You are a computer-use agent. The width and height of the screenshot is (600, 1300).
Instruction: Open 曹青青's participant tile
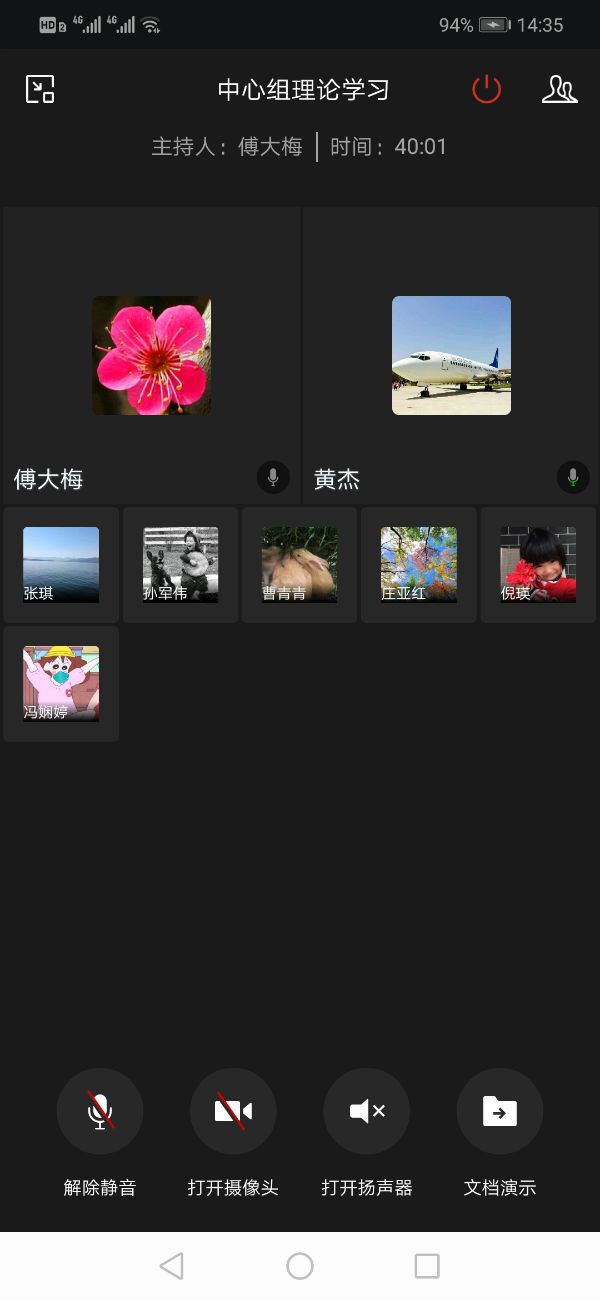click(x=299, y=565)
